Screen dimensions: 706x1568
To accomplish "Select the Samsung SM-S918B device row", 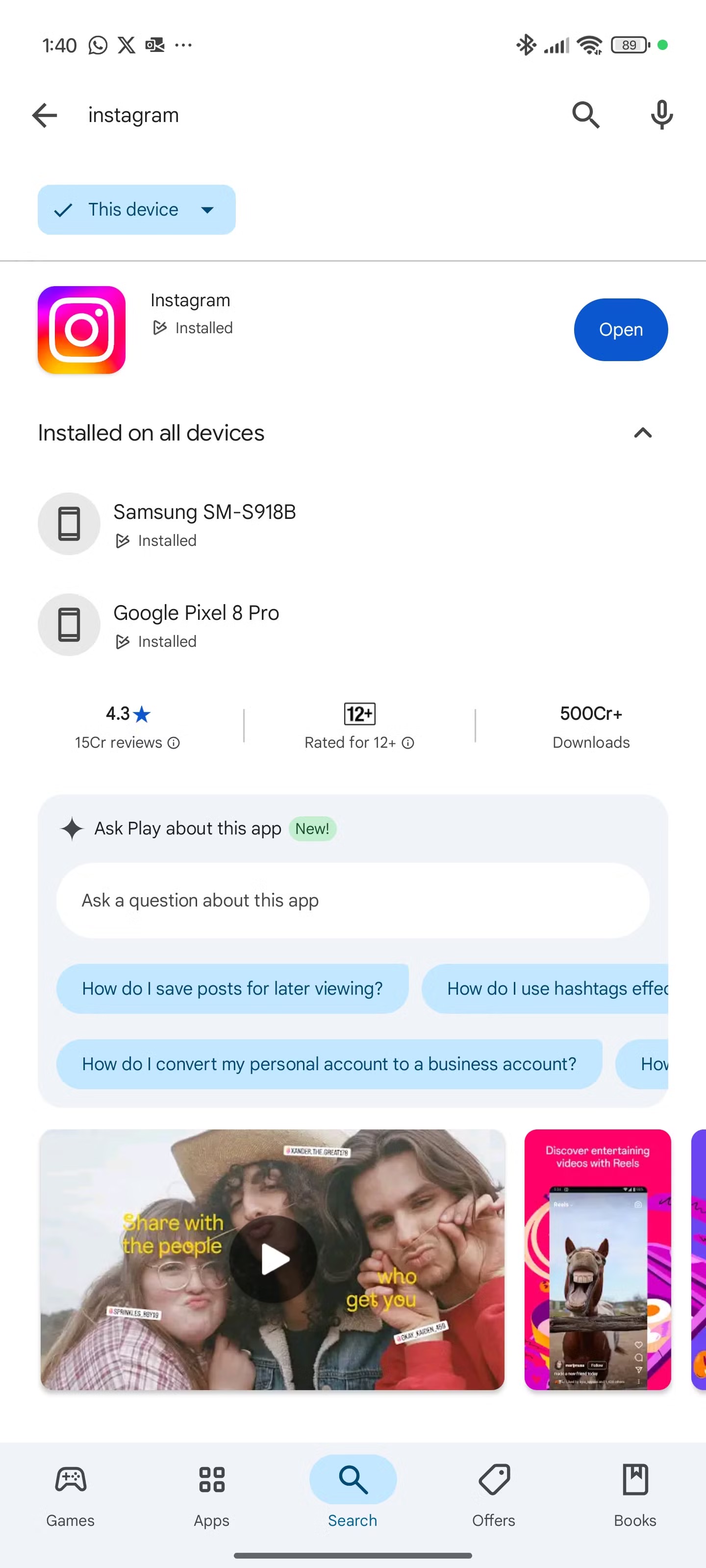I will (353, 523).
